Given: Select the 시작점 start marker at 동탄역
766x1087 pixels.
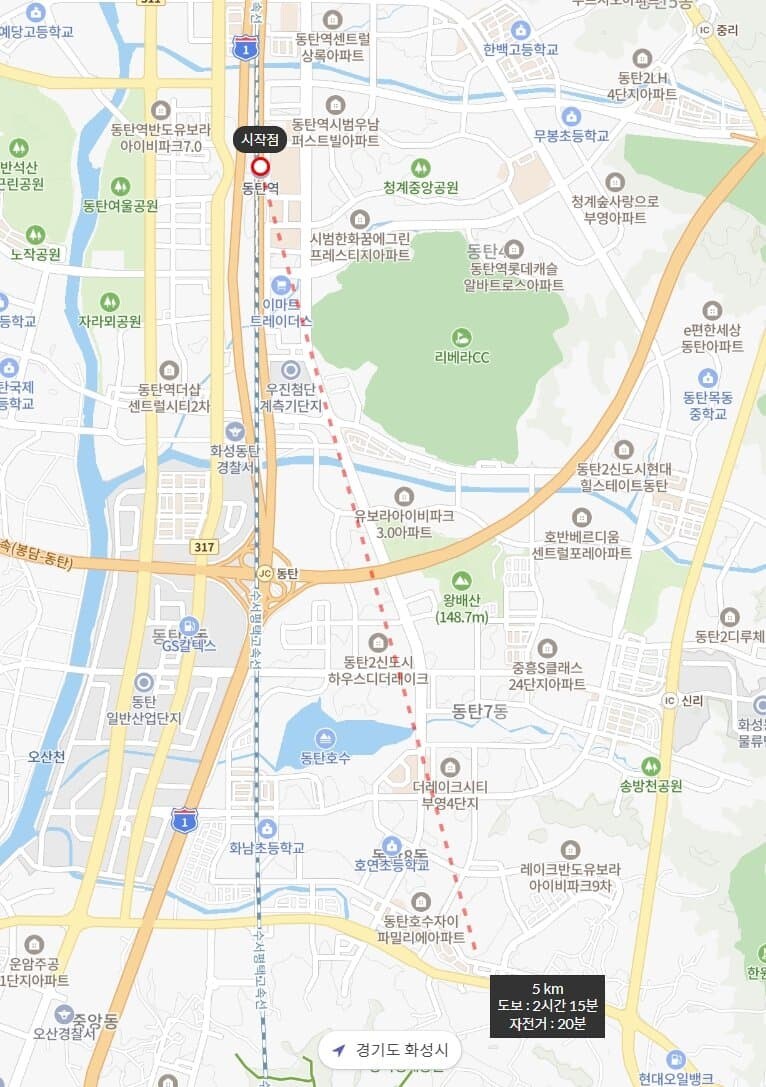Looking at the screenshot, I should (261, 166).
